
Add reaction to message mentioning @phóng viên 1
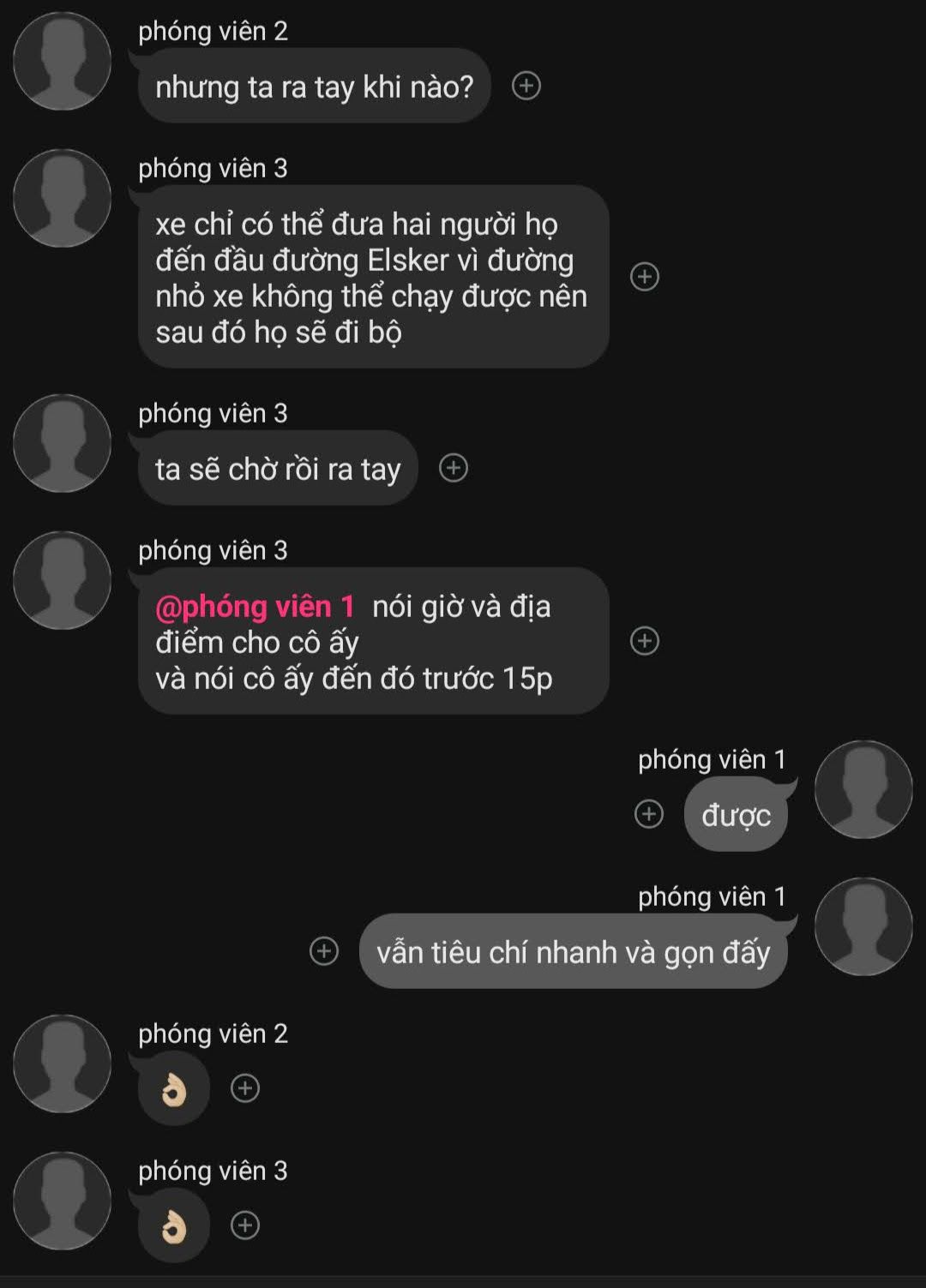tap(644, 641)
